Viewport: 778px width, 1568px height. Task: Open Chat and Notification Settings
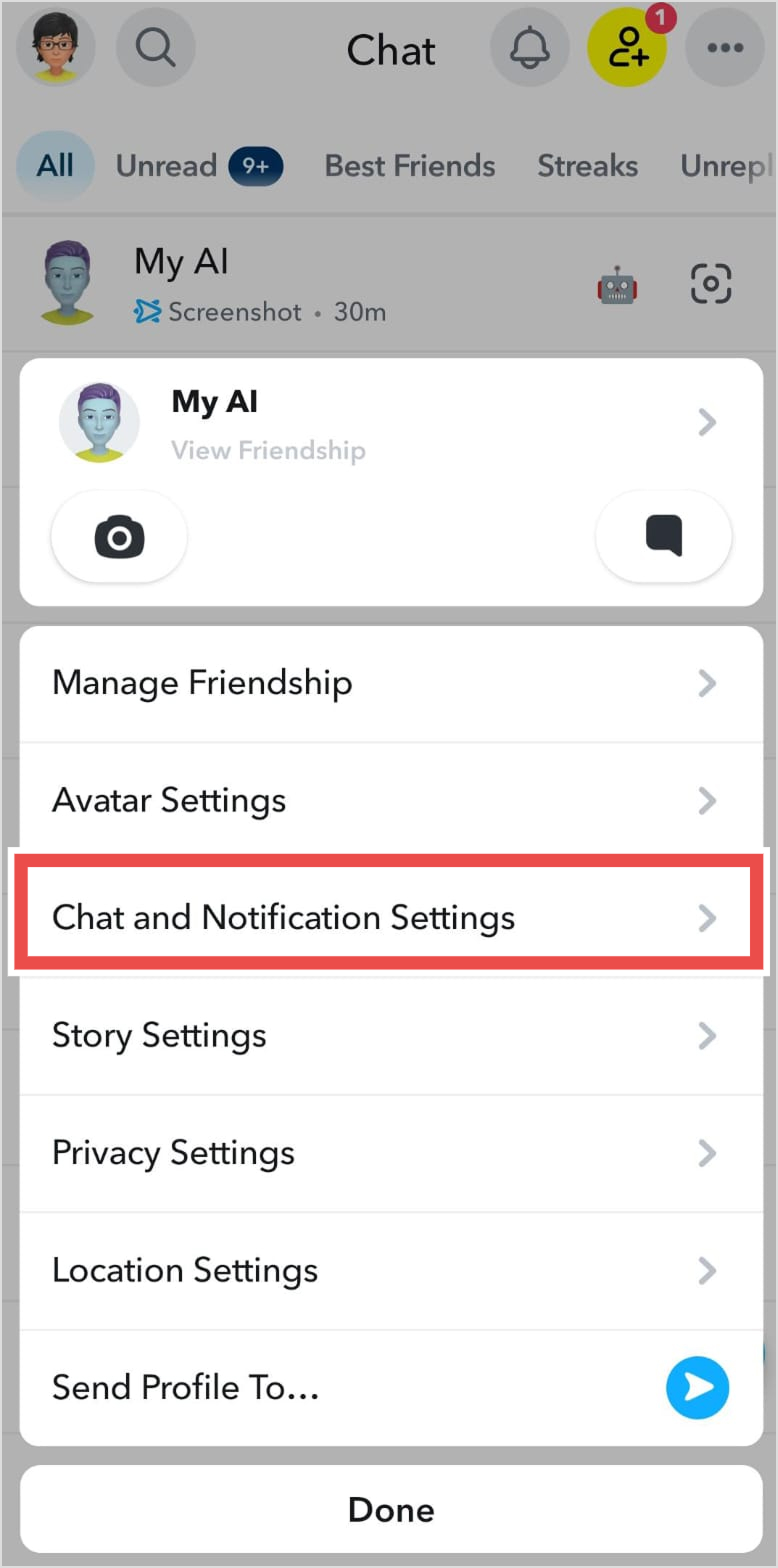pyautogui.click(x=388, y=918)
